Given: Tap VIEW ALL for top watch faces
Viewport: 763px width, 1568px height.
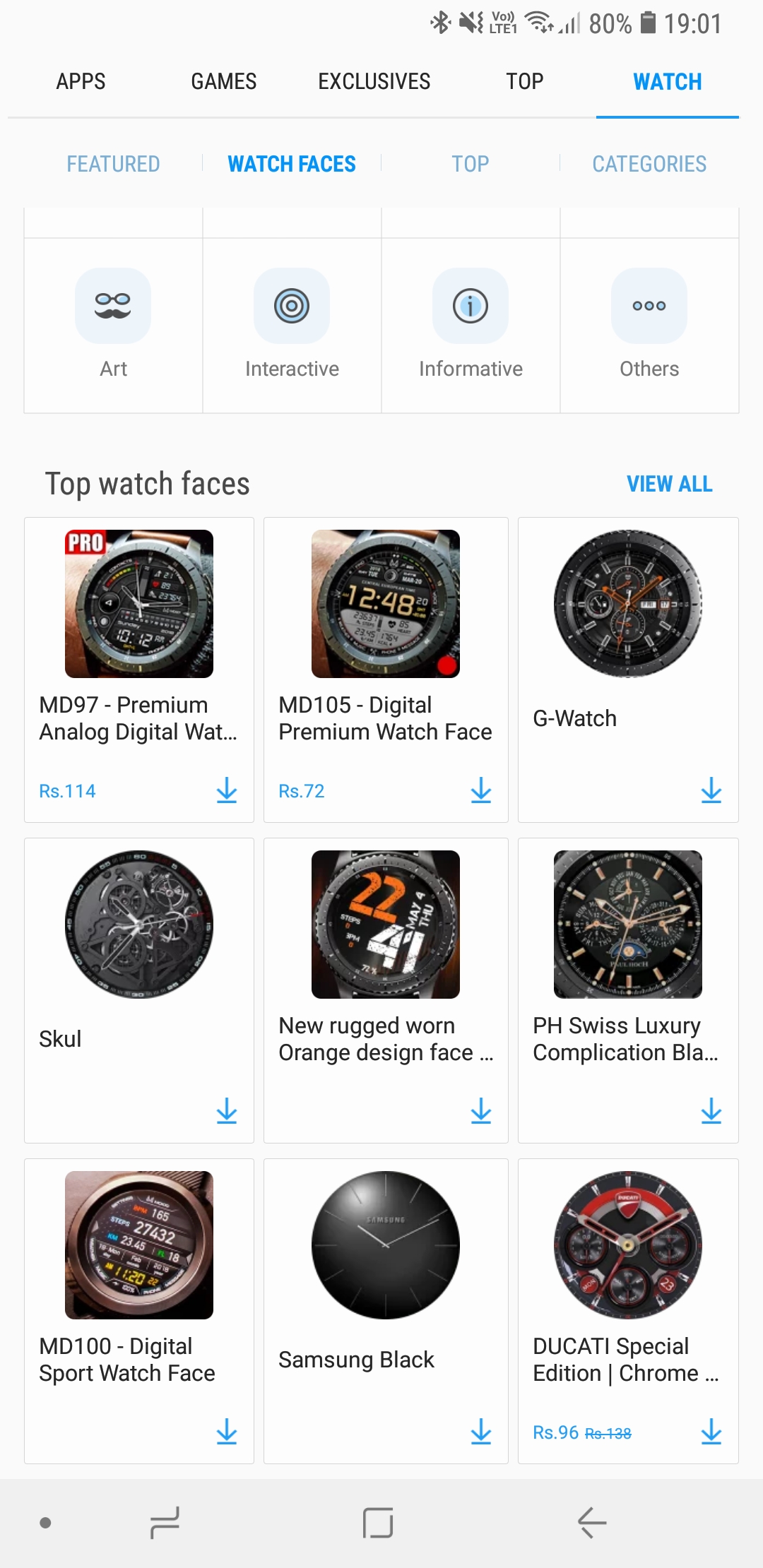Looking at the screenshot, I should point(669,484).
